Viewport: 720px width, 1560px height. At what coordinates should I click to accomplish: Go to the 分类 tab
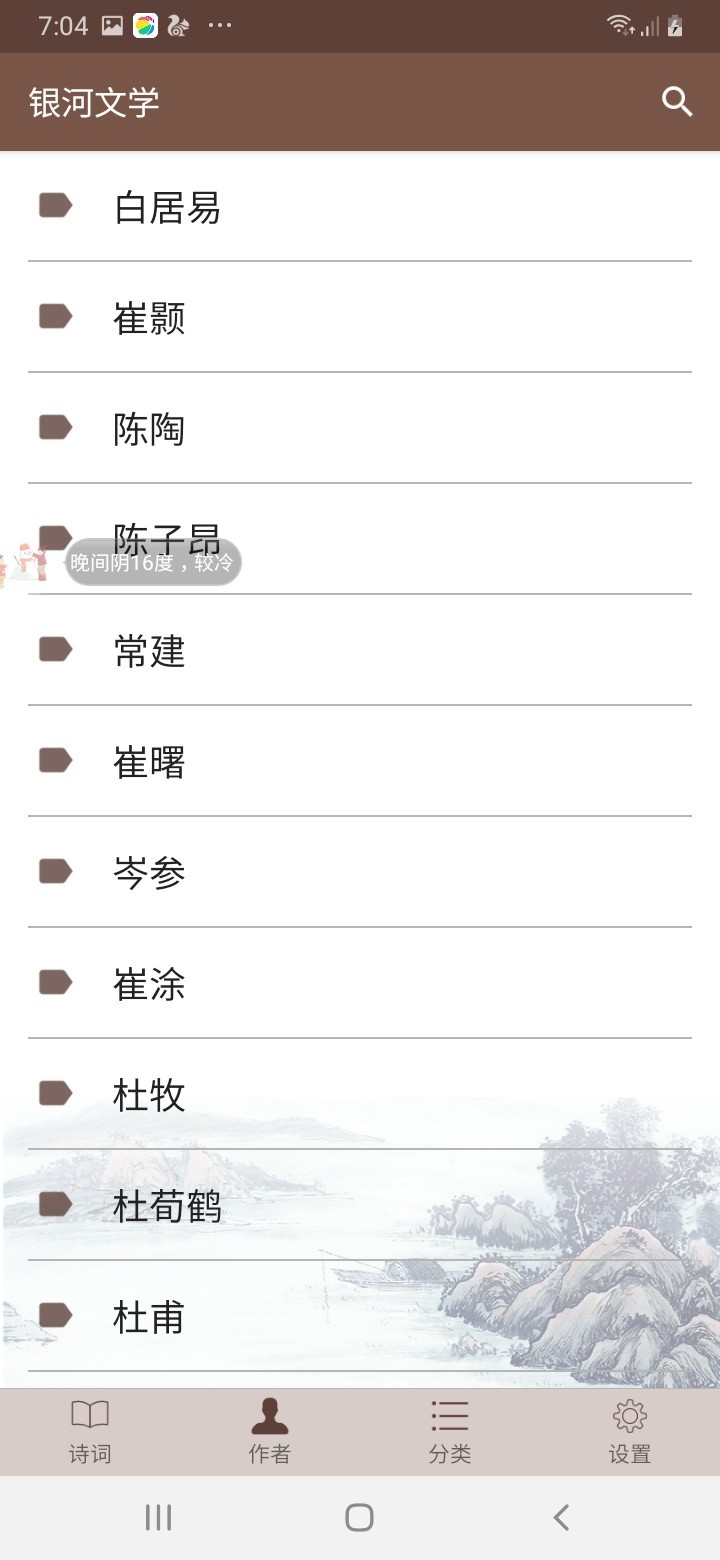tap(450, 1432)
